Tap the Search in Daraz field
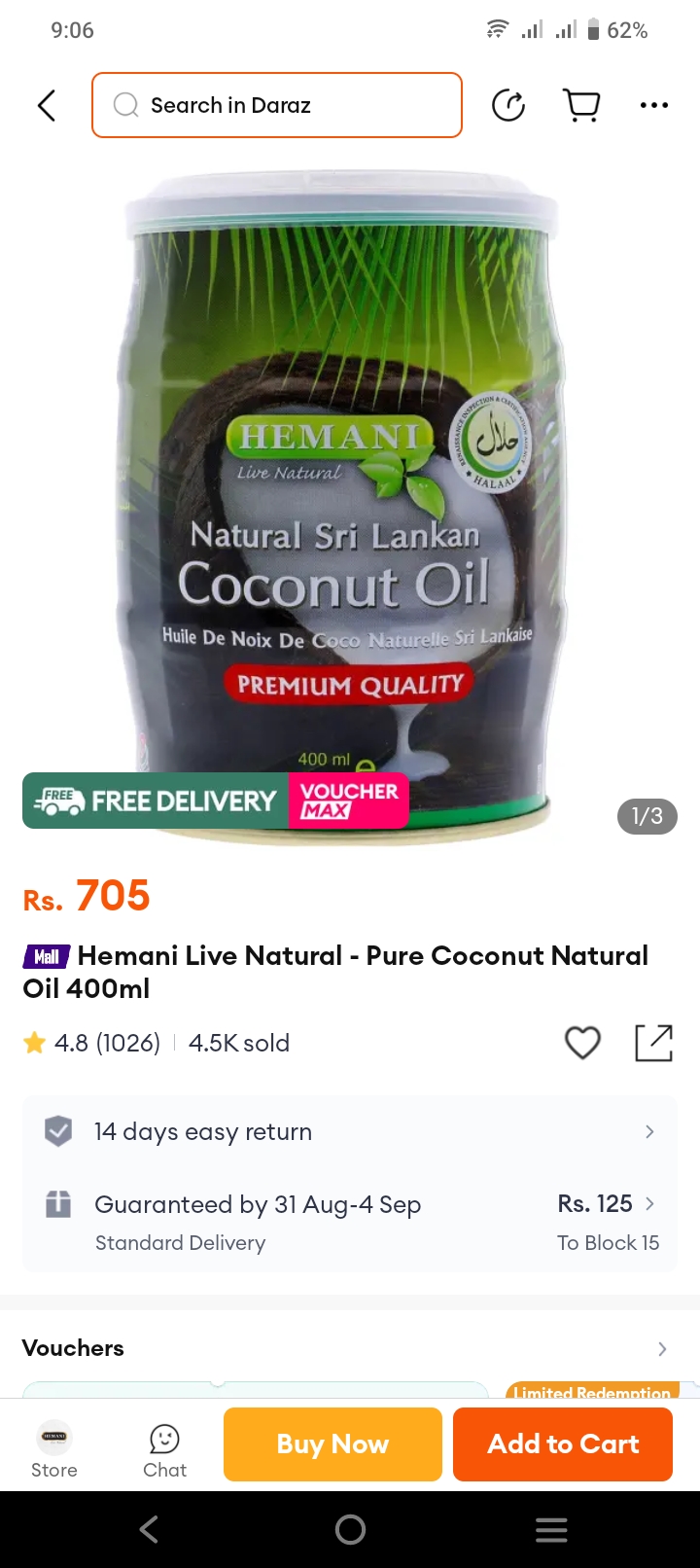 277,105
